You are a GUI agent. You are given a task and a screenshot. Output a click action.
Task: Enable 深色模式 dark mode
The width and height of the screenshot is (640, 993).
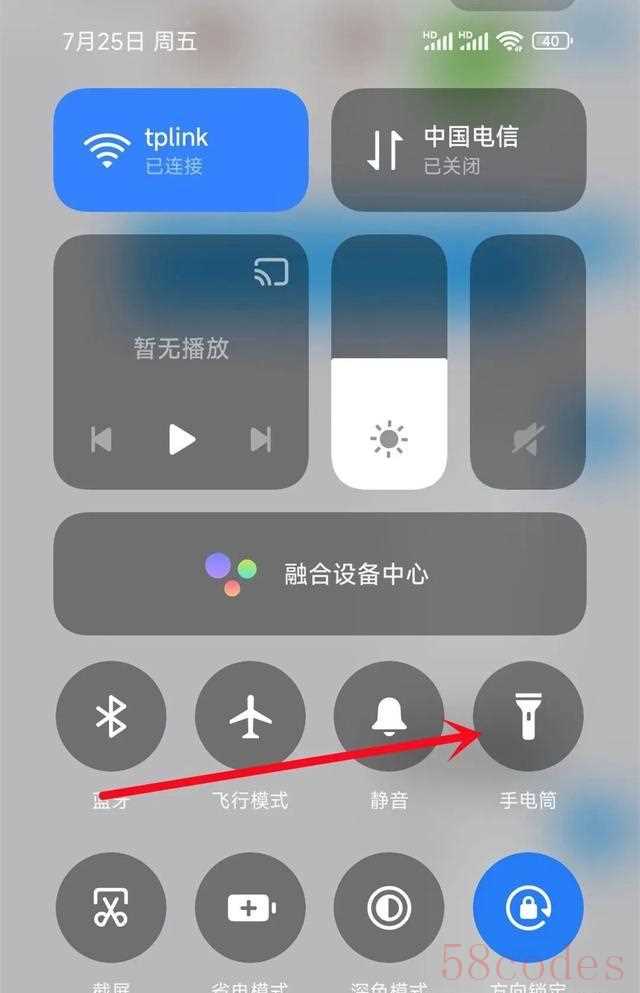tap(389, 907)
